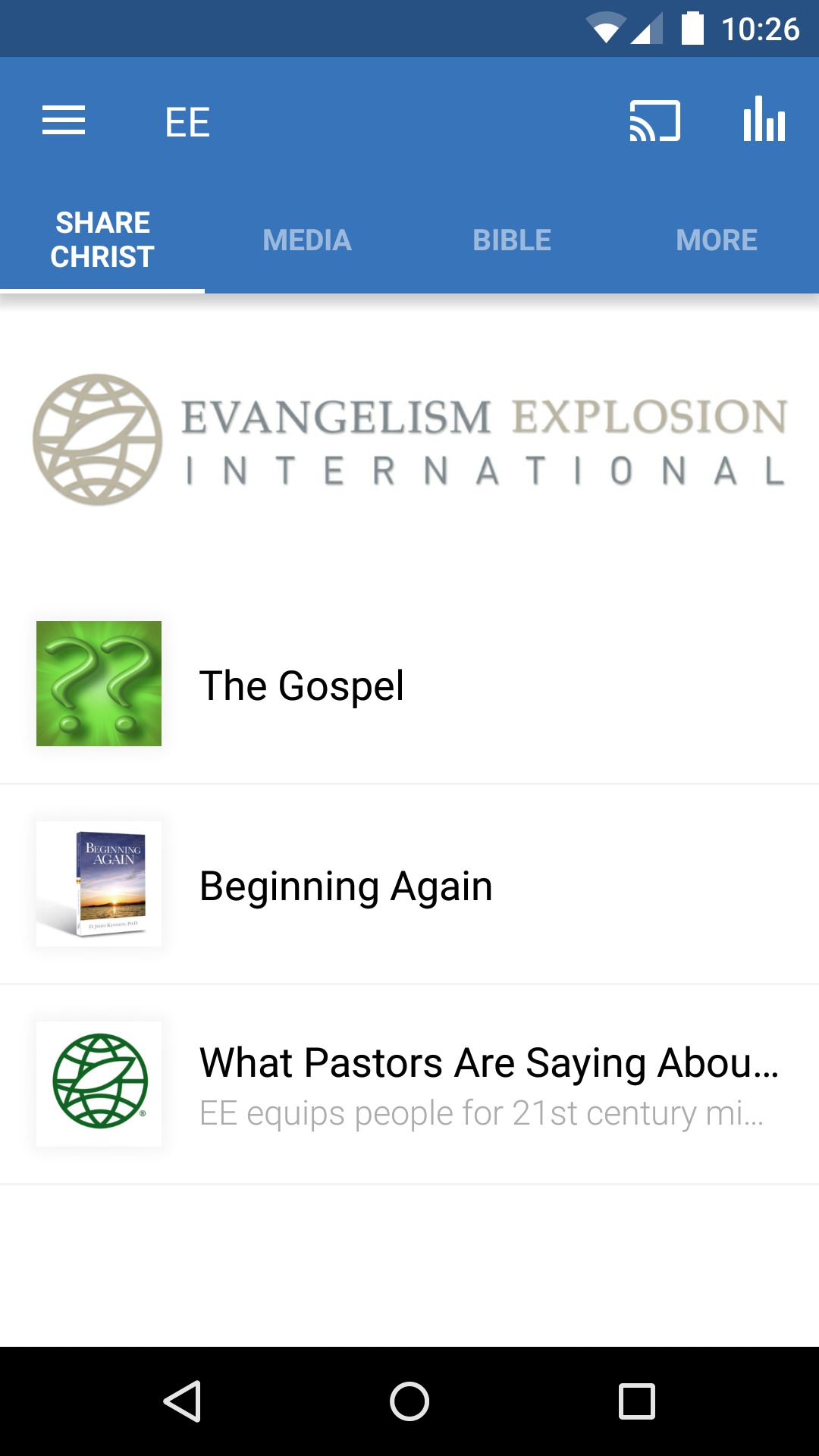
Task: Open the stats bar-chart icon
Action: click(x=763, y=120)
